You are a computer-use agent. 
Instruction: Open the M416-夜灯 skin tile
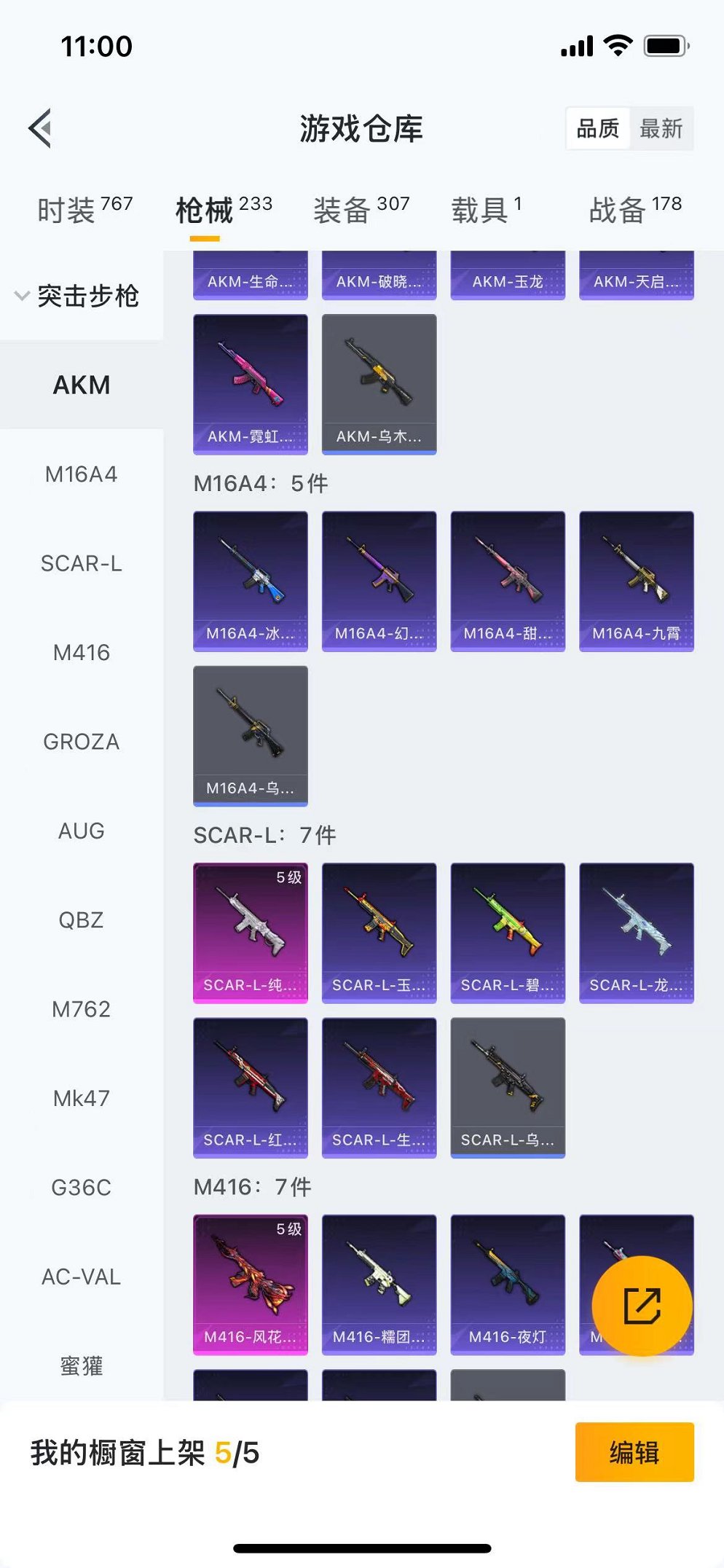pyautogui.click(x=507, y=1284)
